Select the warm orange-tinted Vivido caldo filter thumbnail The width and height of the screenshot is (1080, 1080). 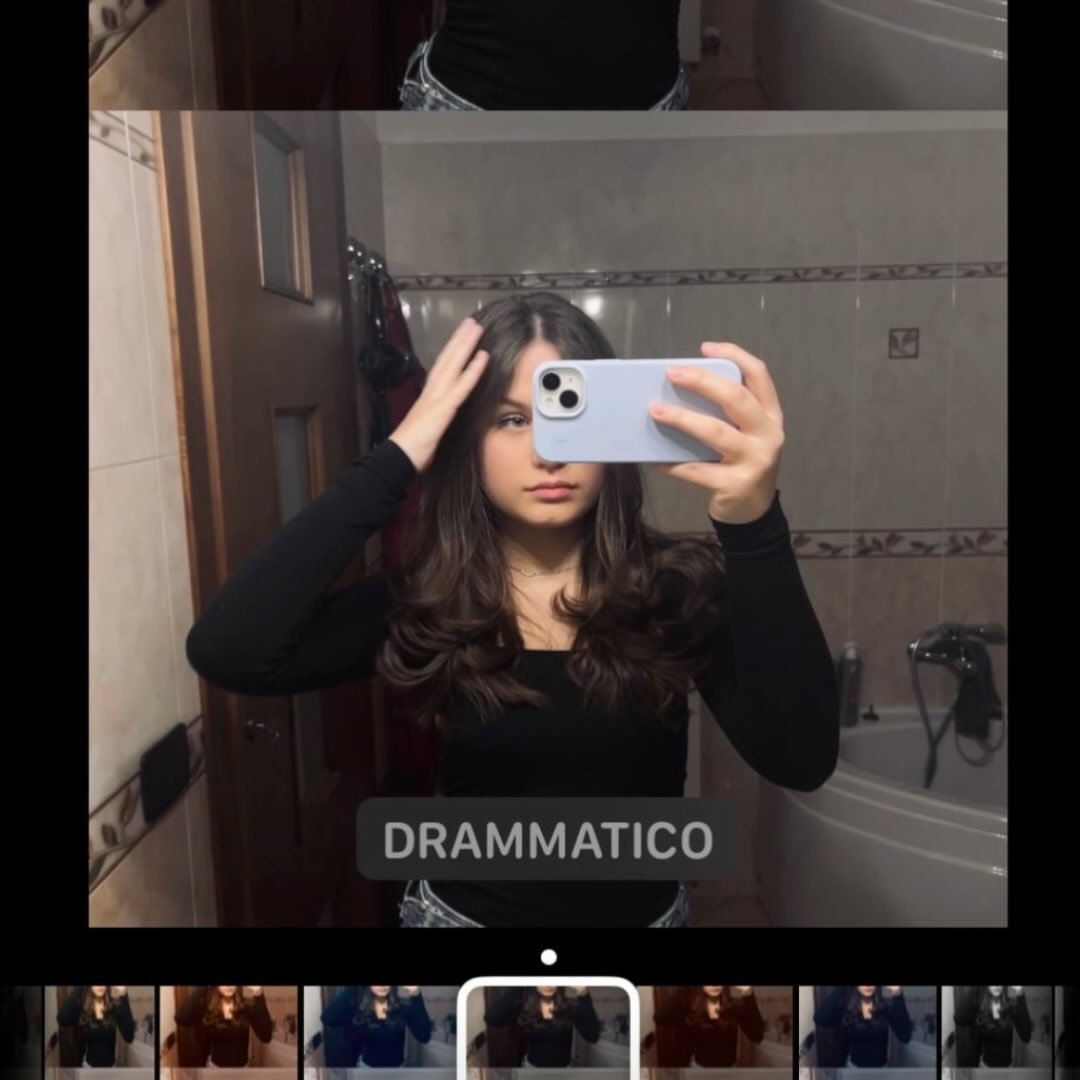coord(228,1028)
